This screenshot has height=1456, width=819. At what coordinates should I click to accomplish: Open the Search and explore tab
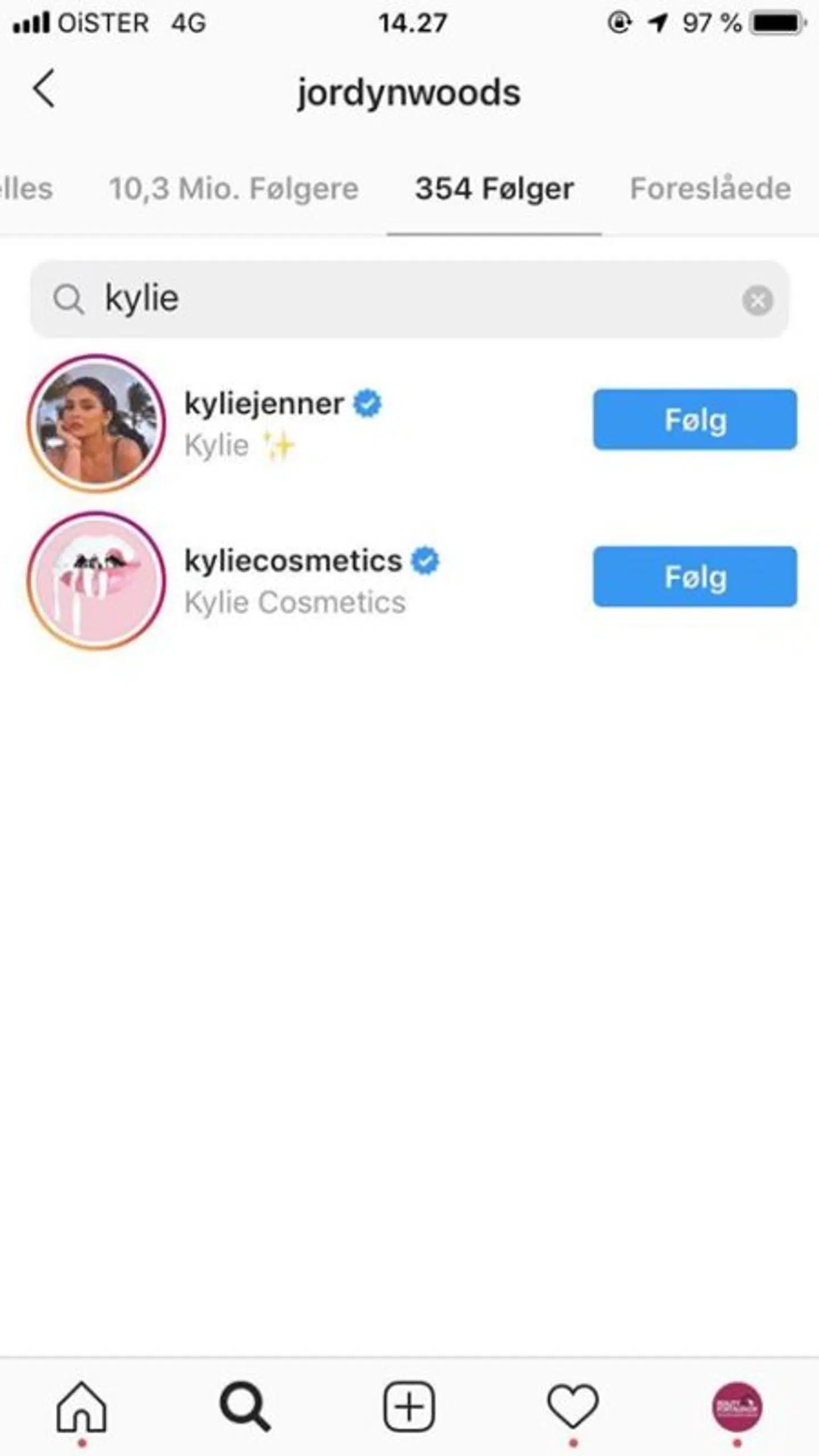[x=245, y=1407]
